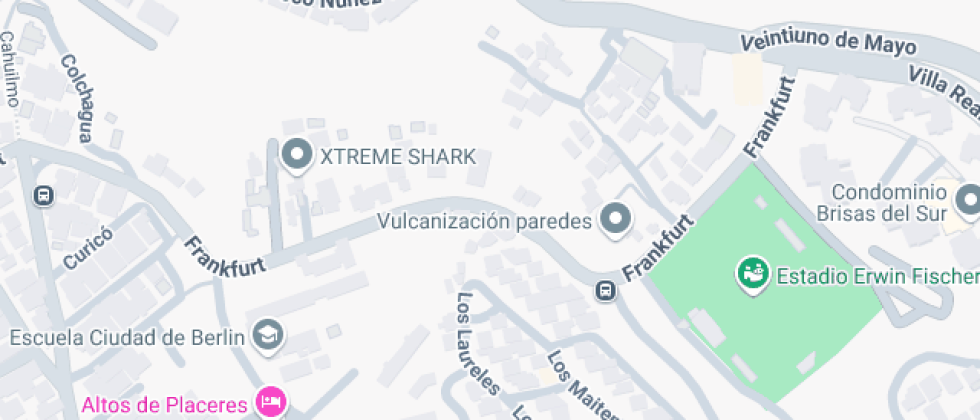
Task: Open Condominio Brisas del Sur pin
Action: point(967,202)
